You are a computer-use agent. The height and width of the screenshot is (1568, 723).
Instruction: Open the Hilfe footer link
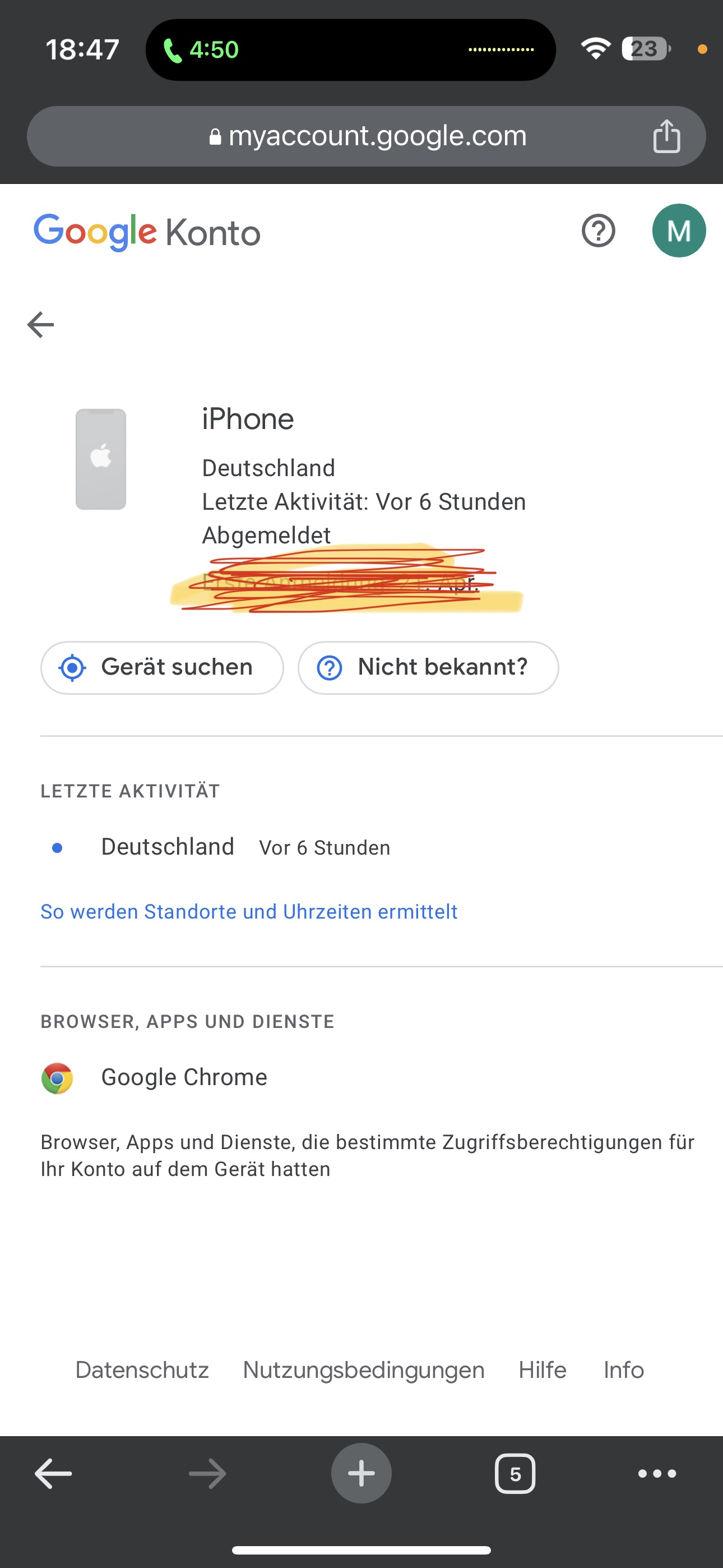click(543, 1369)
